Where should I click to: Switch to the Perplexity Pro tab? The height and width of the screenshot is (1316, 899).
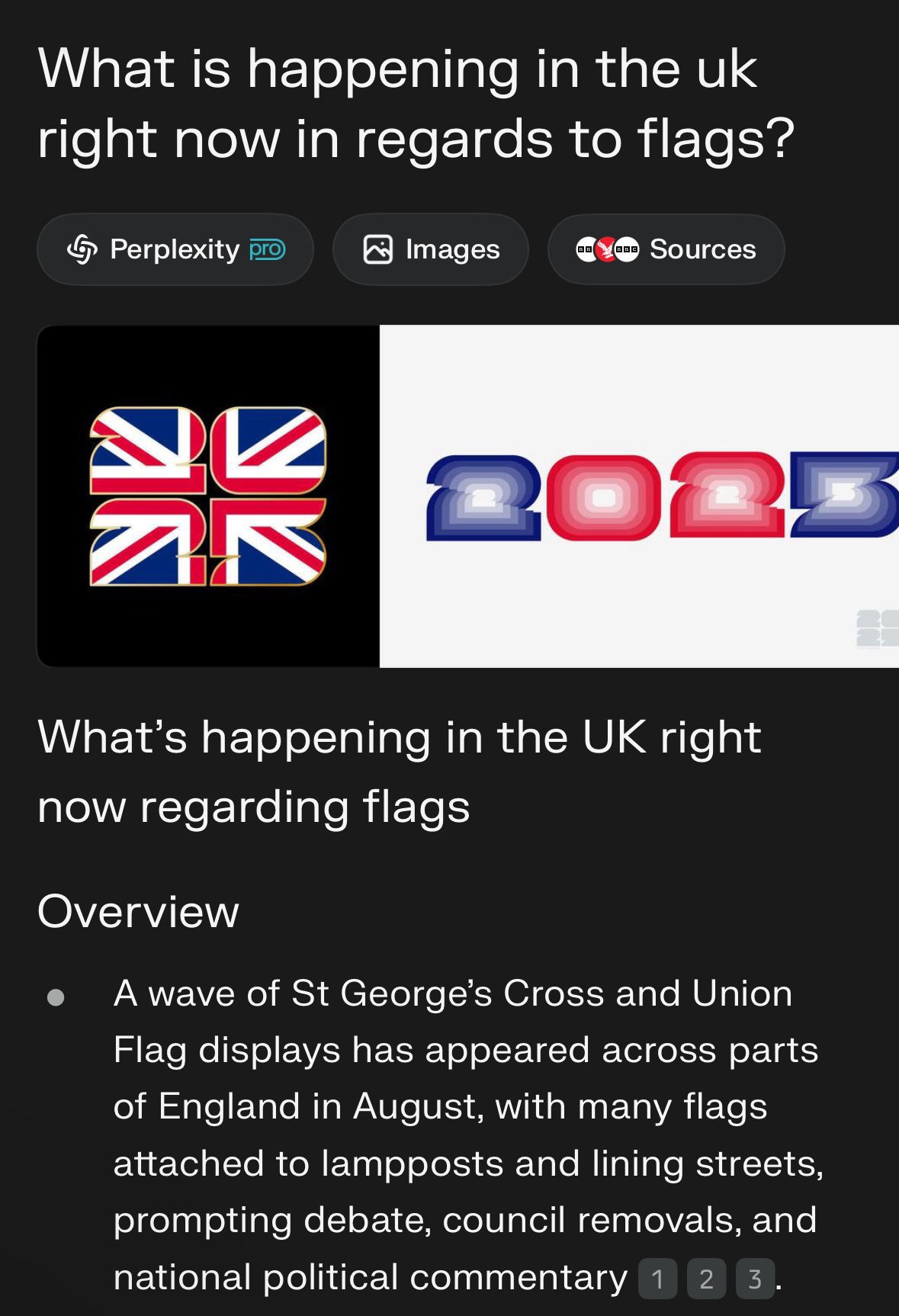tap(175, 249)
